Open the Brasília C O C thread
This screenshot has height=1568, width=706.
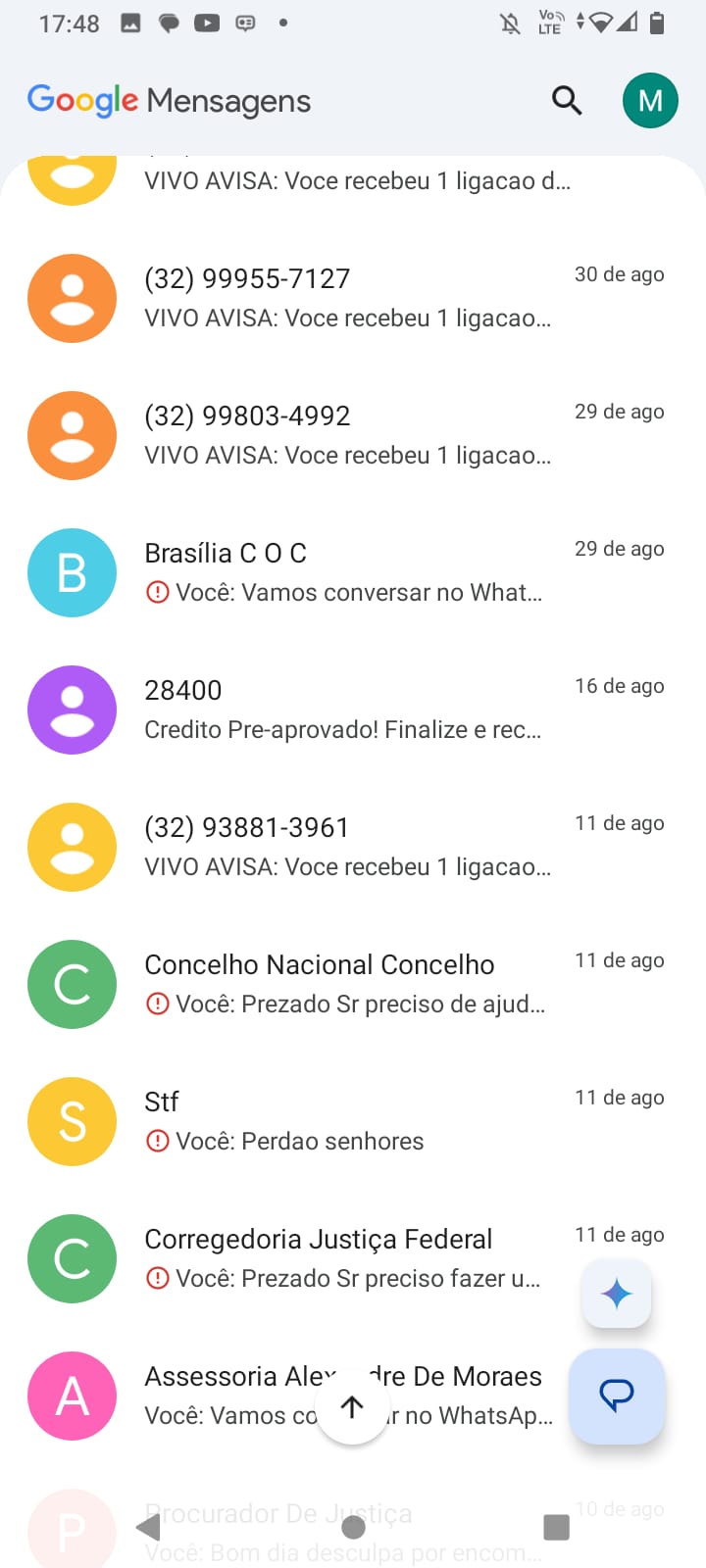tap(347, 572)
